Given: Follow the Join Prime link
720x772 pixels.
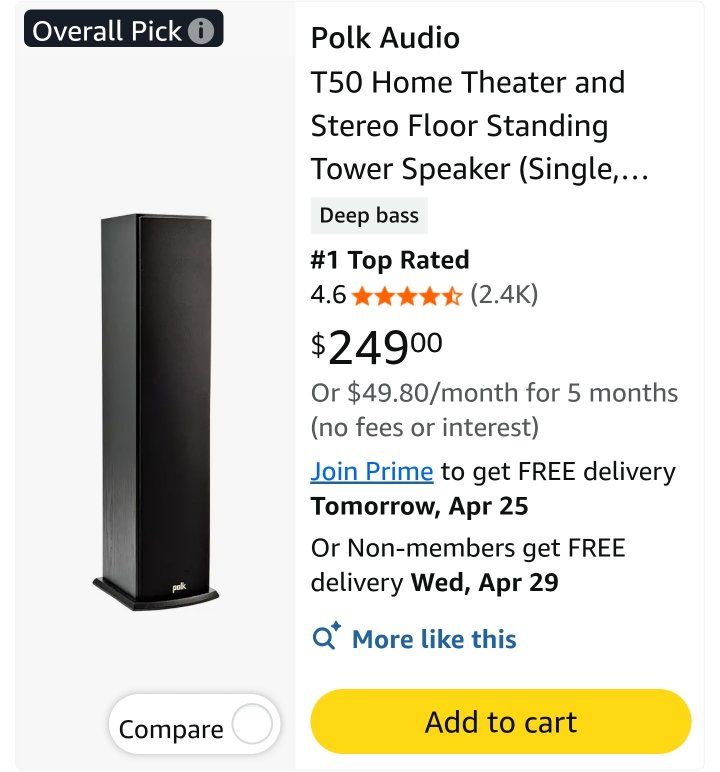Looking at the screenshot, I should [x=371, y=471].
